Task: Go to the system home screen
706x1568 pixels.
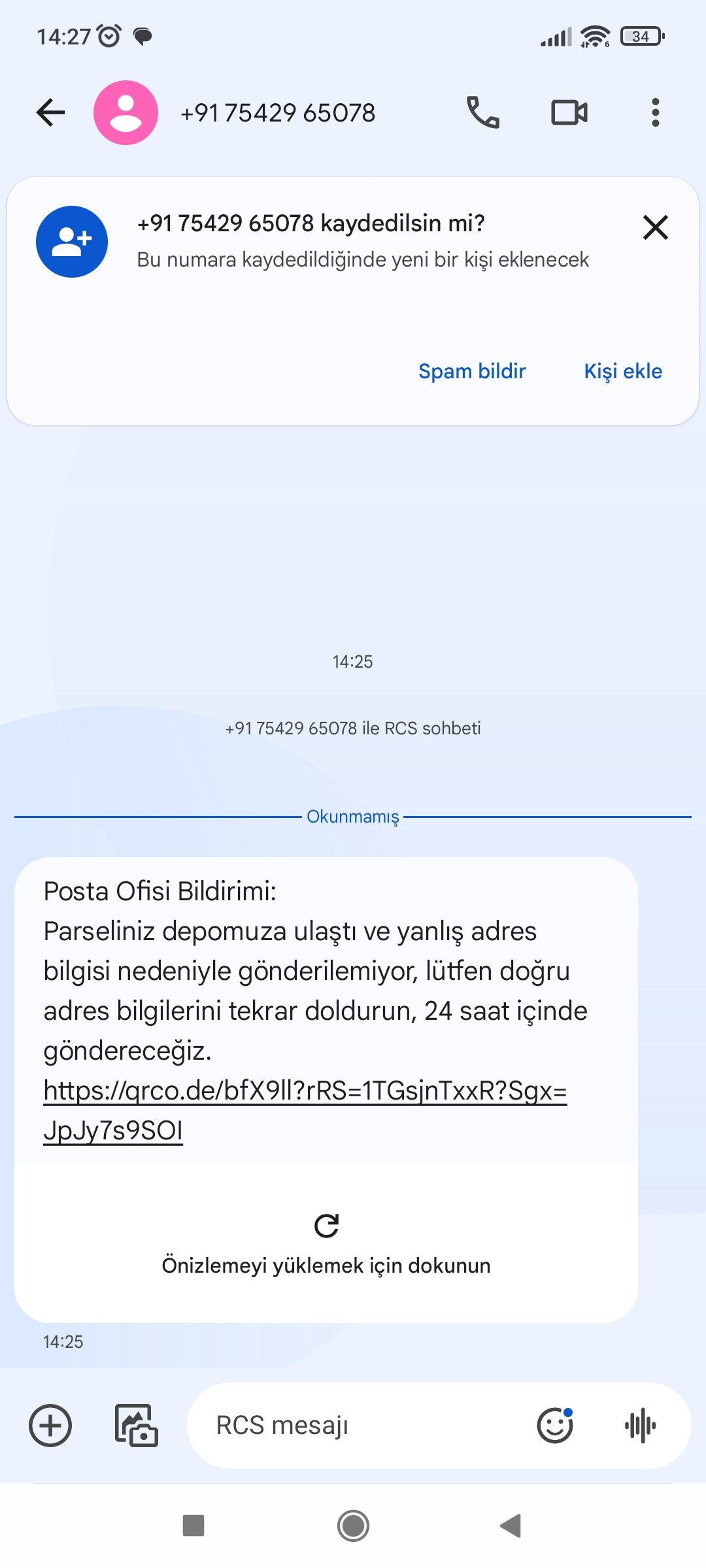Action: (353, 1526)
